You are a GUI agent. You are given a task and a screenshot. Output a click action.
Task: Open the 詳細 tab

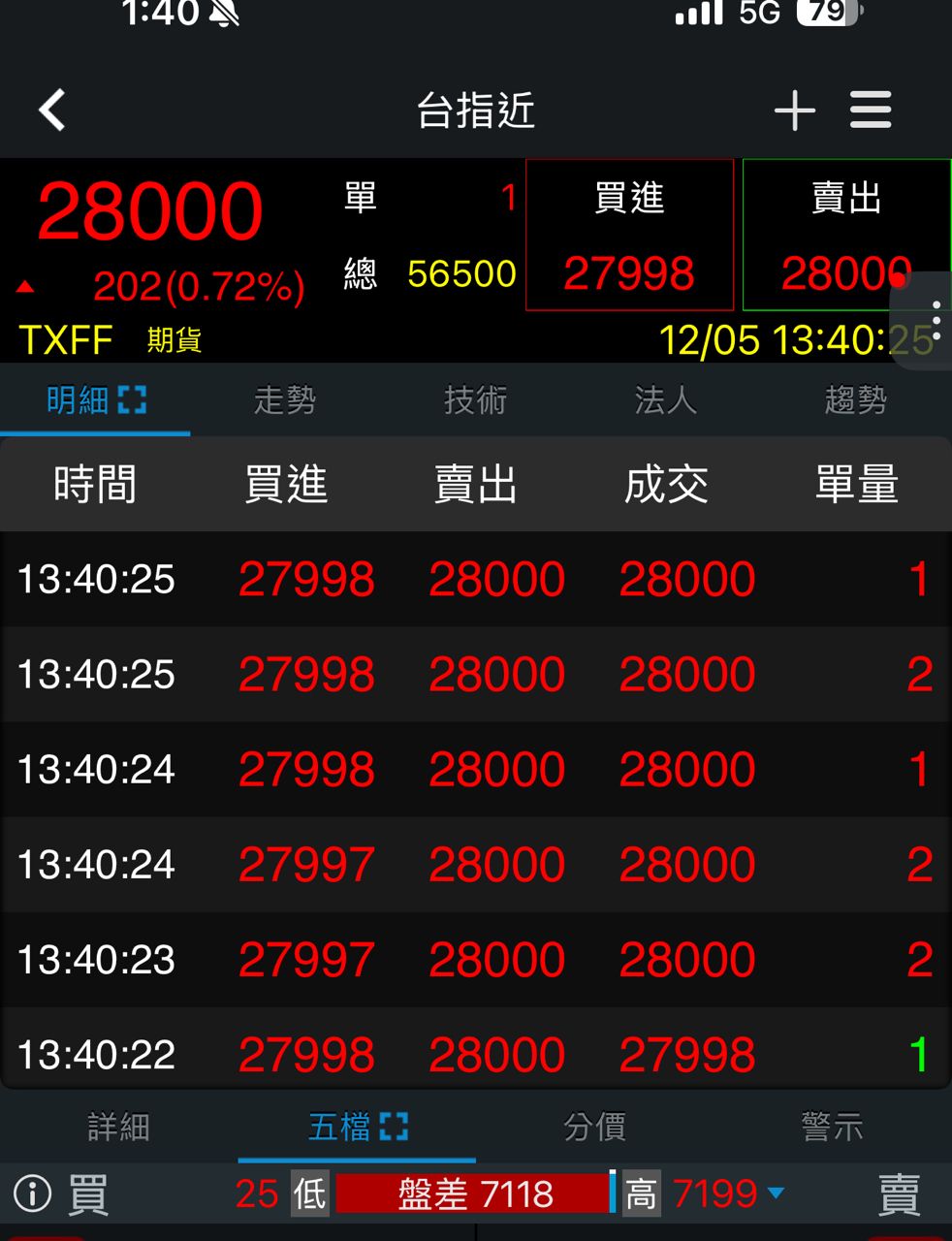click(x=118, y=1127)
